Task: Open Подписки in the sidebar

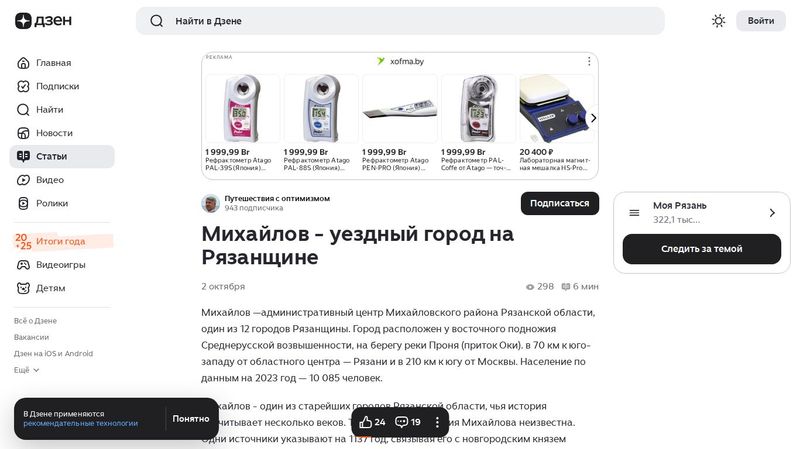Action: tap(56, 86)
